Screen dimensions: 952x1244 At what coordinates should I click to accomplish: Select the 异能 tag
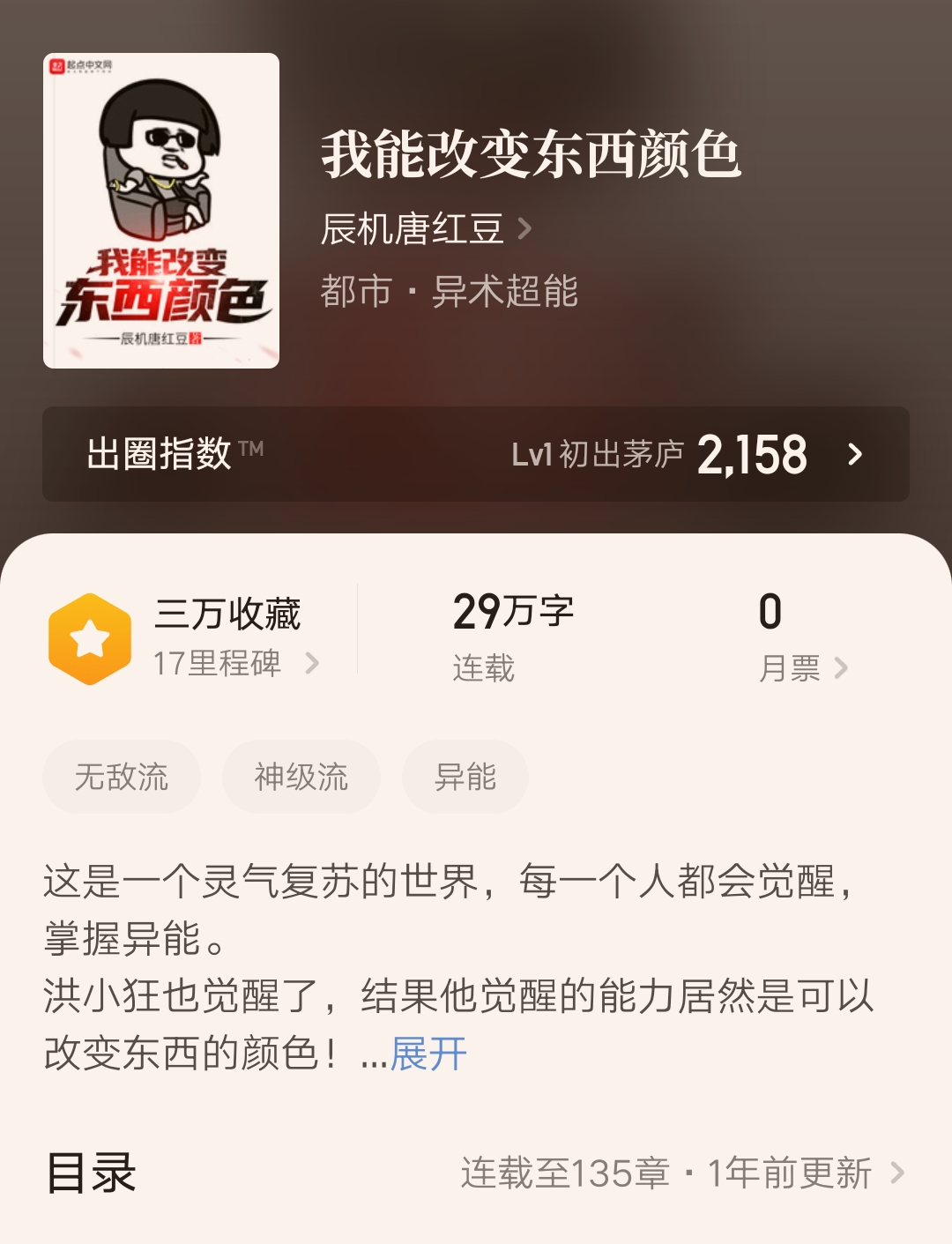pos(465,776)
